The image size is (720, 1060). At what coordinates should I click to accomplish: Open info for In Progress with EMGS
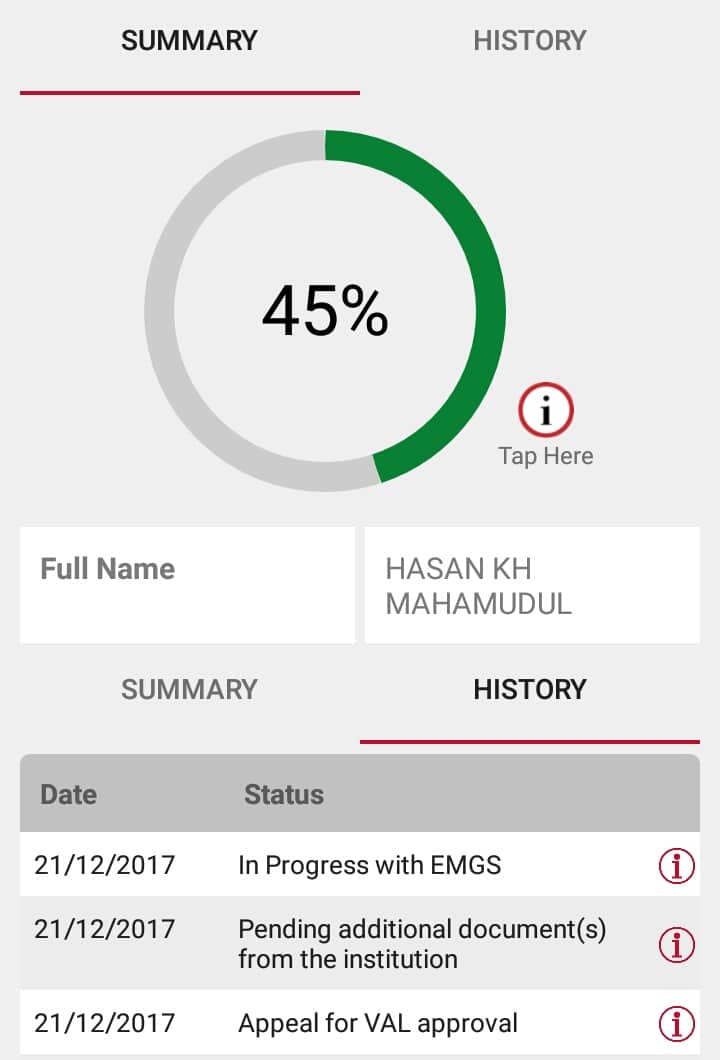click(676, 866)
